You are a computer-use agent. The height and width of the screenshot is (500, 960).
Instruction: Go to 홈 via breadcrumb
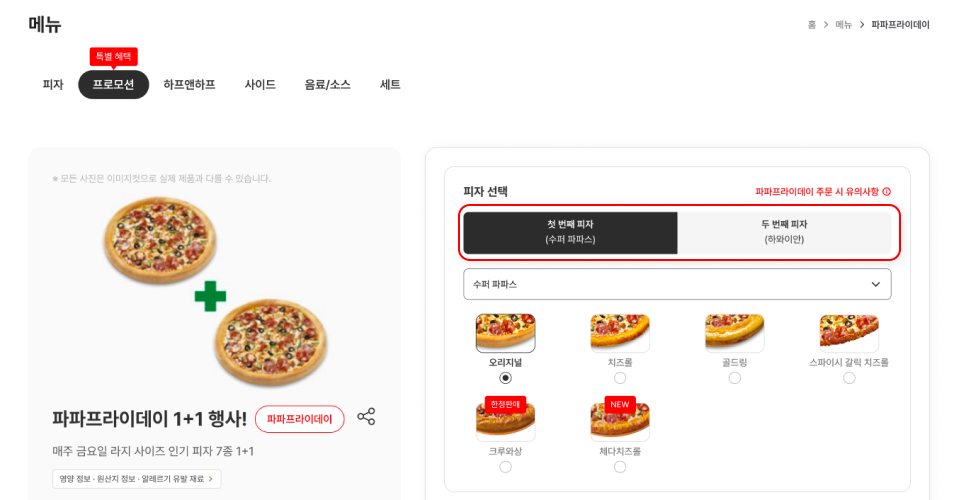pos(812,25)
